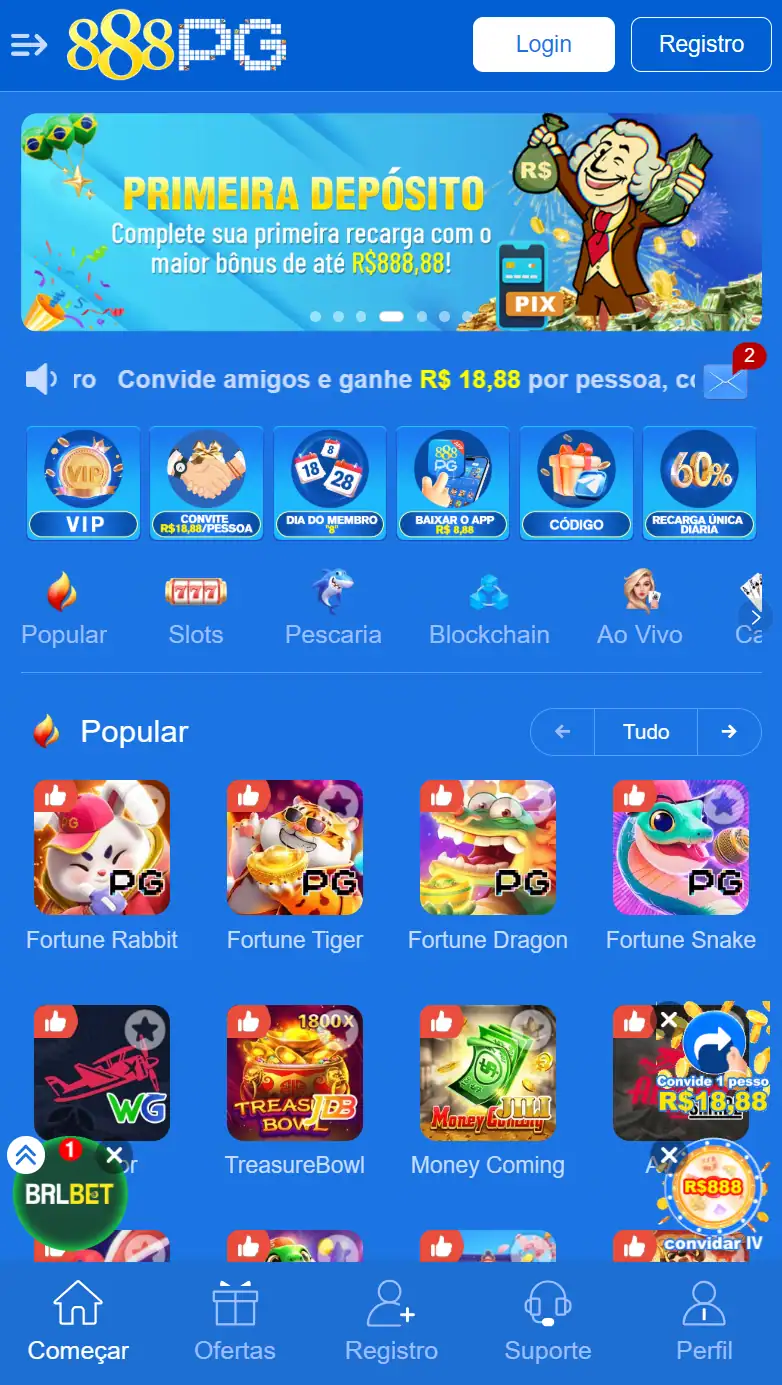Open the Suporte tab
The height and width of the screenshot is (1385, 782).
(548, 1322)
